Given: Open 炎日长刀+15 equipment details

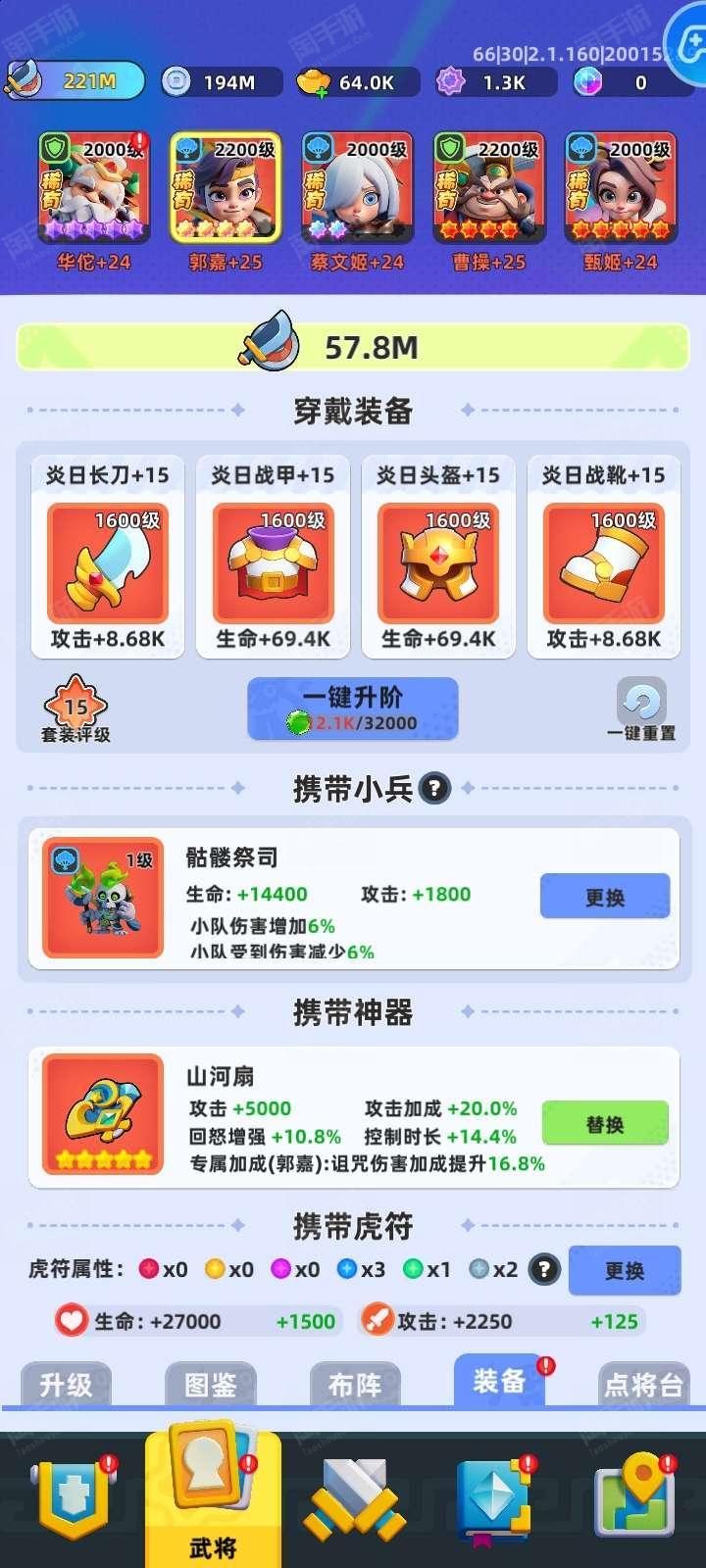Looking at the screenshot, I should (108, 563).
